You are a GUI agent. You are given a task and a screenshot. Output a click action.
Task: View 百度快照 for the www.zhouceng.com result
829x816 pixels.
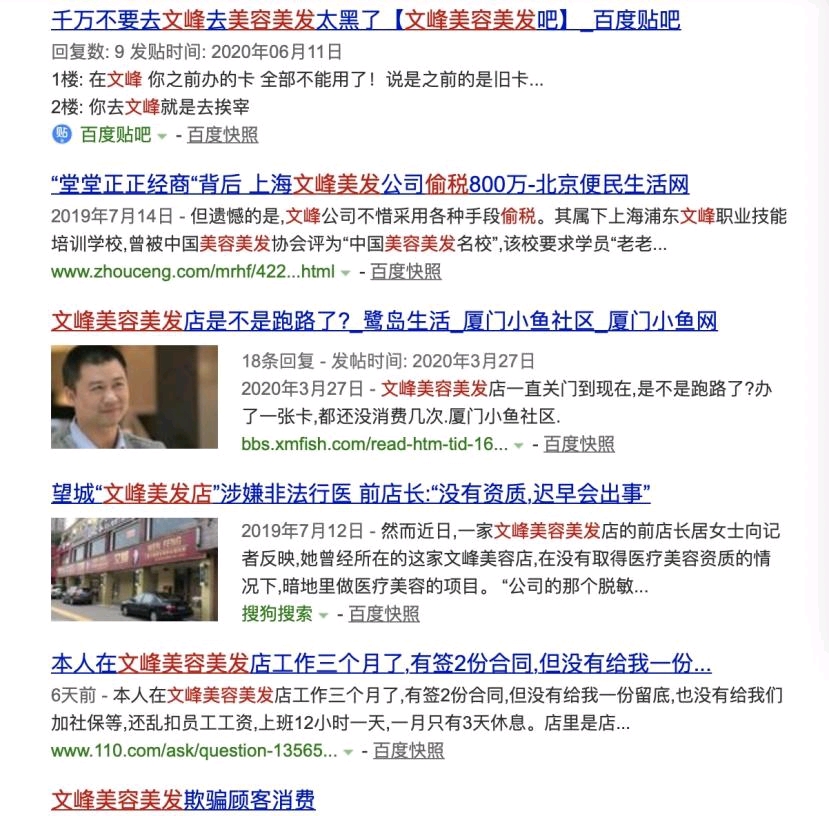coord(405,271)
